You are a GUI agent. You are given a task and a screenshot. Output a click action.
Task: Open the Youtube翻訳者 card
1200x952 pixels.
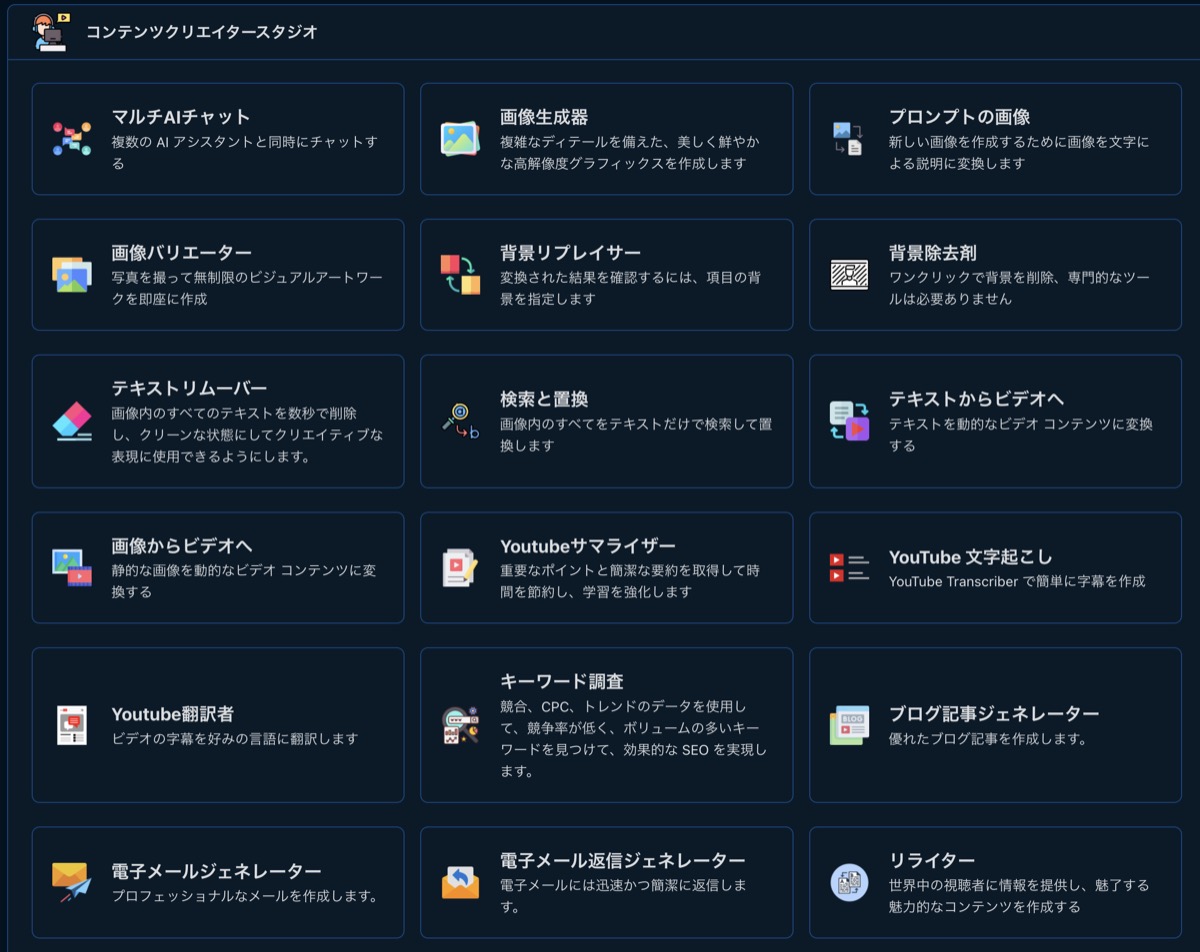pyautogui.click(x=218, y=725)
